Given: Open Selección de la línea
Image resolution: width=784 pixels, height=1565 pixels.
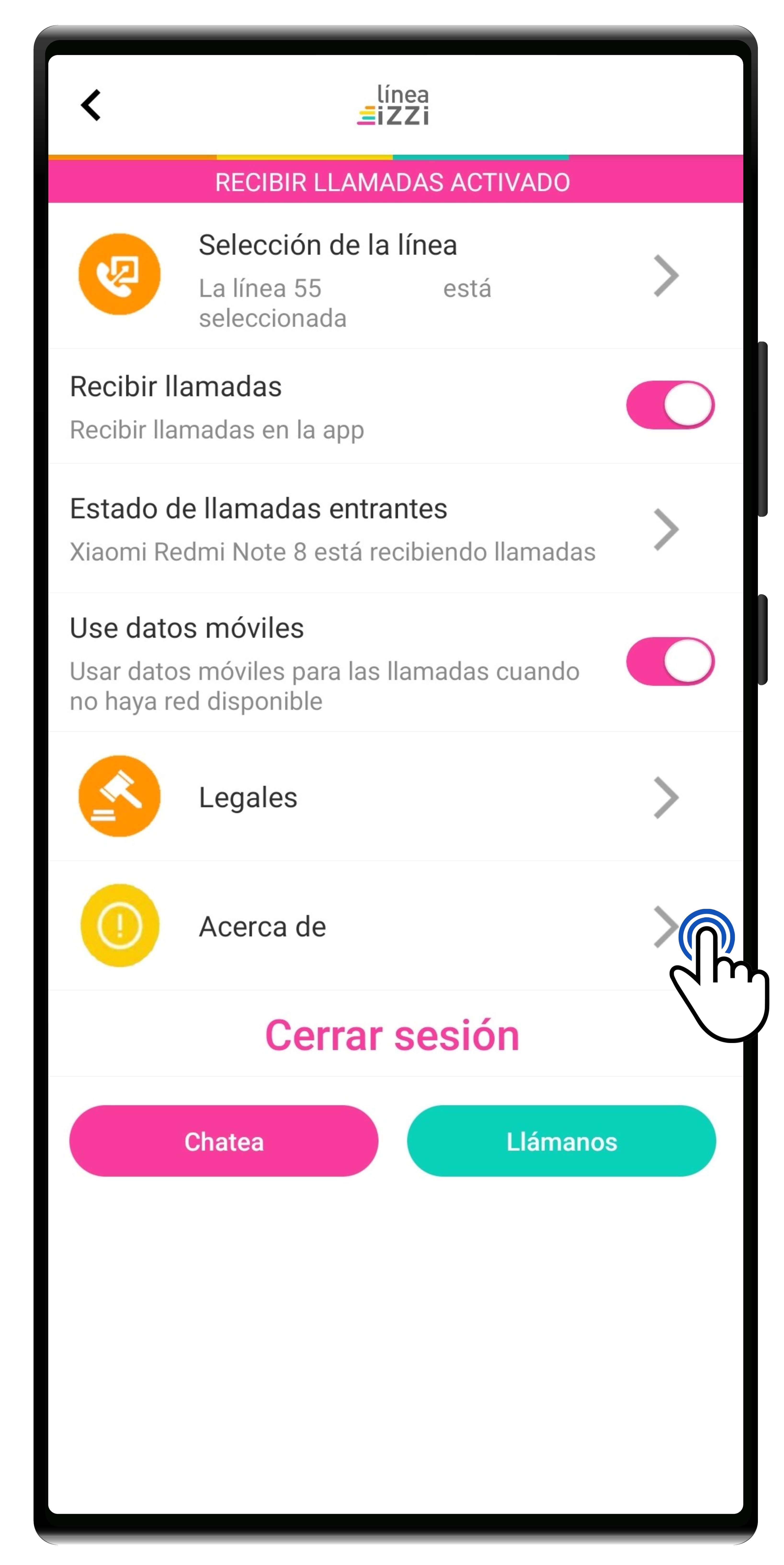Looking at the screenshot, I should [x=376, y=275].
